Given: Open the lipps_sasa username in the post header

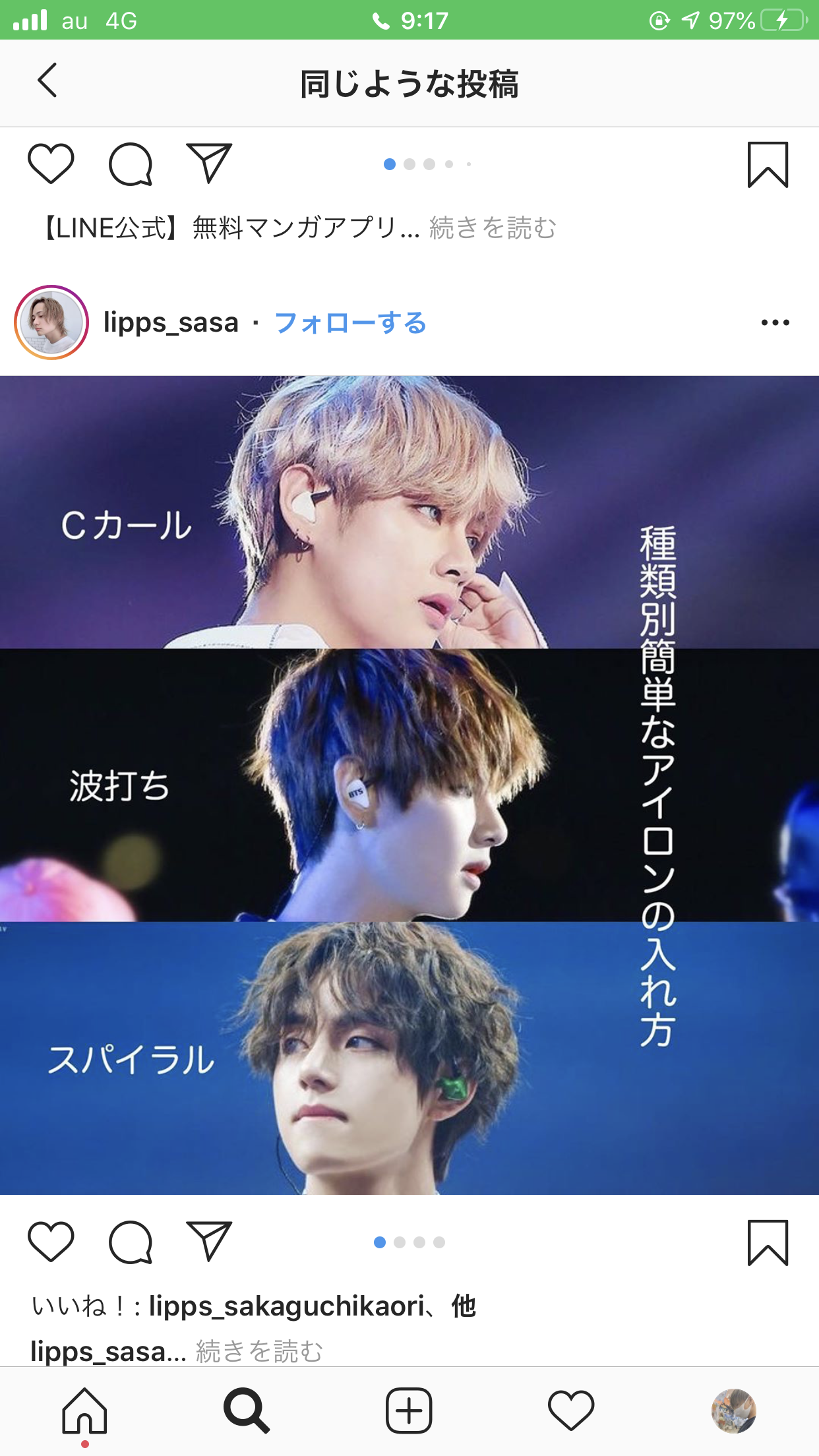Looking at the screenshot, I should coord(171,322).
